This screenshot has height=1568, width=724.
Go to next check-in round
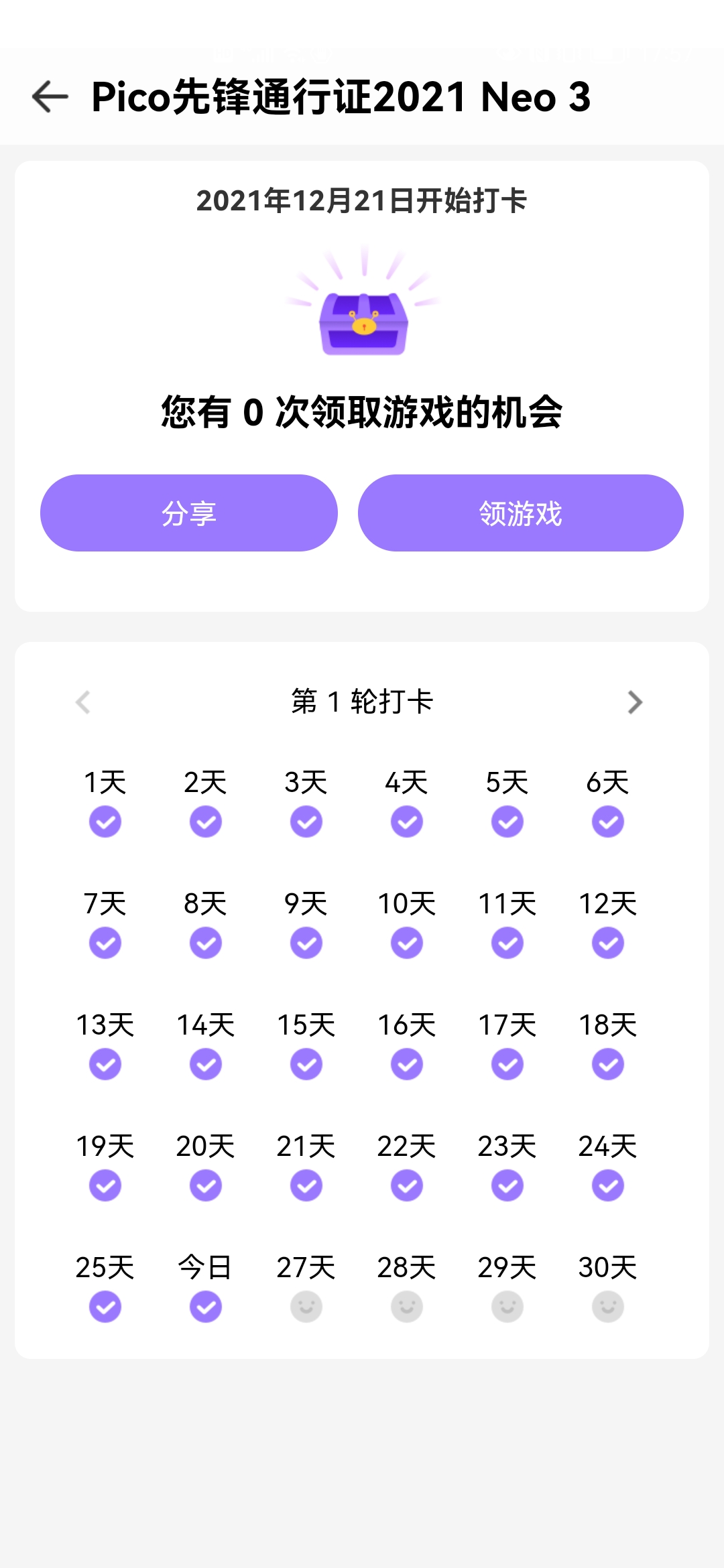click(x=634, y=702)
